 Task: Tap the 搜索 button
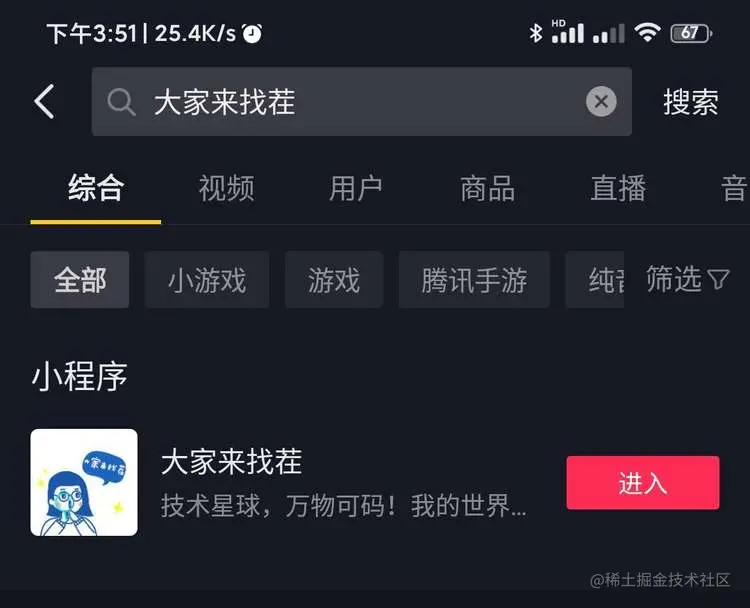pos(690,102)
